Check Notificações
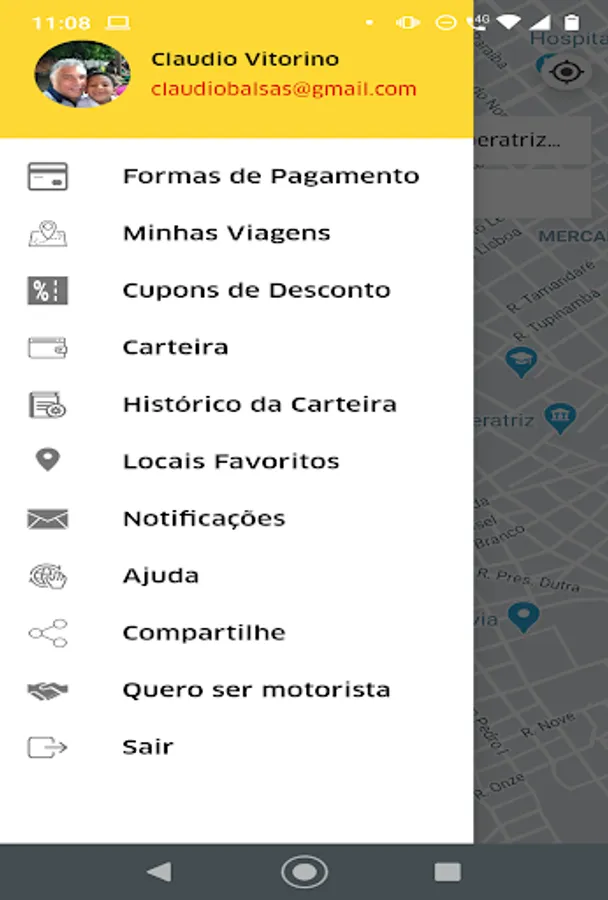The image size is (608, 900). coord(203,519)
